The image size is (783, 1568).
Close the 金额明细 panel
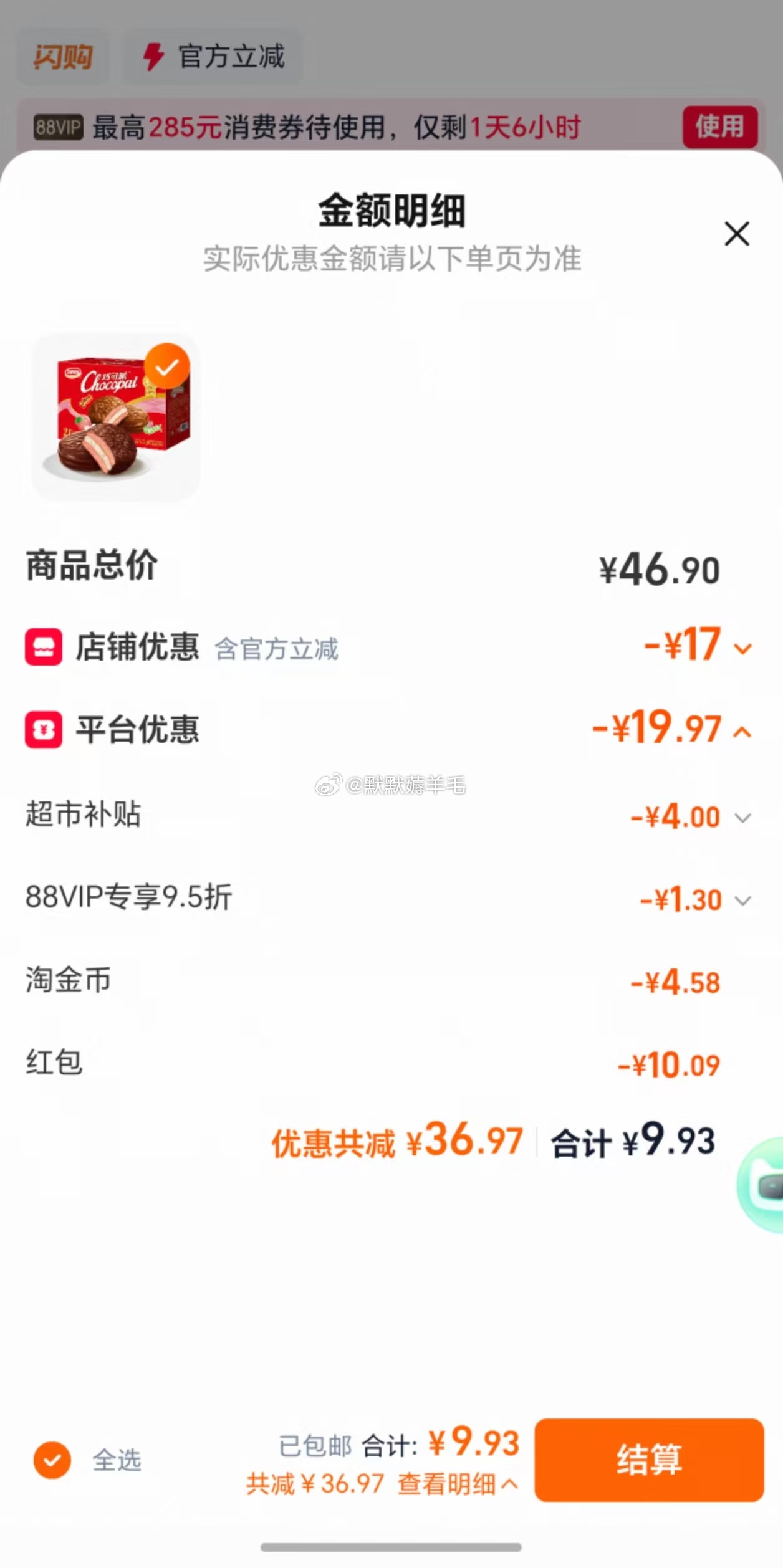pyautogui.click(x=736, y=234)
